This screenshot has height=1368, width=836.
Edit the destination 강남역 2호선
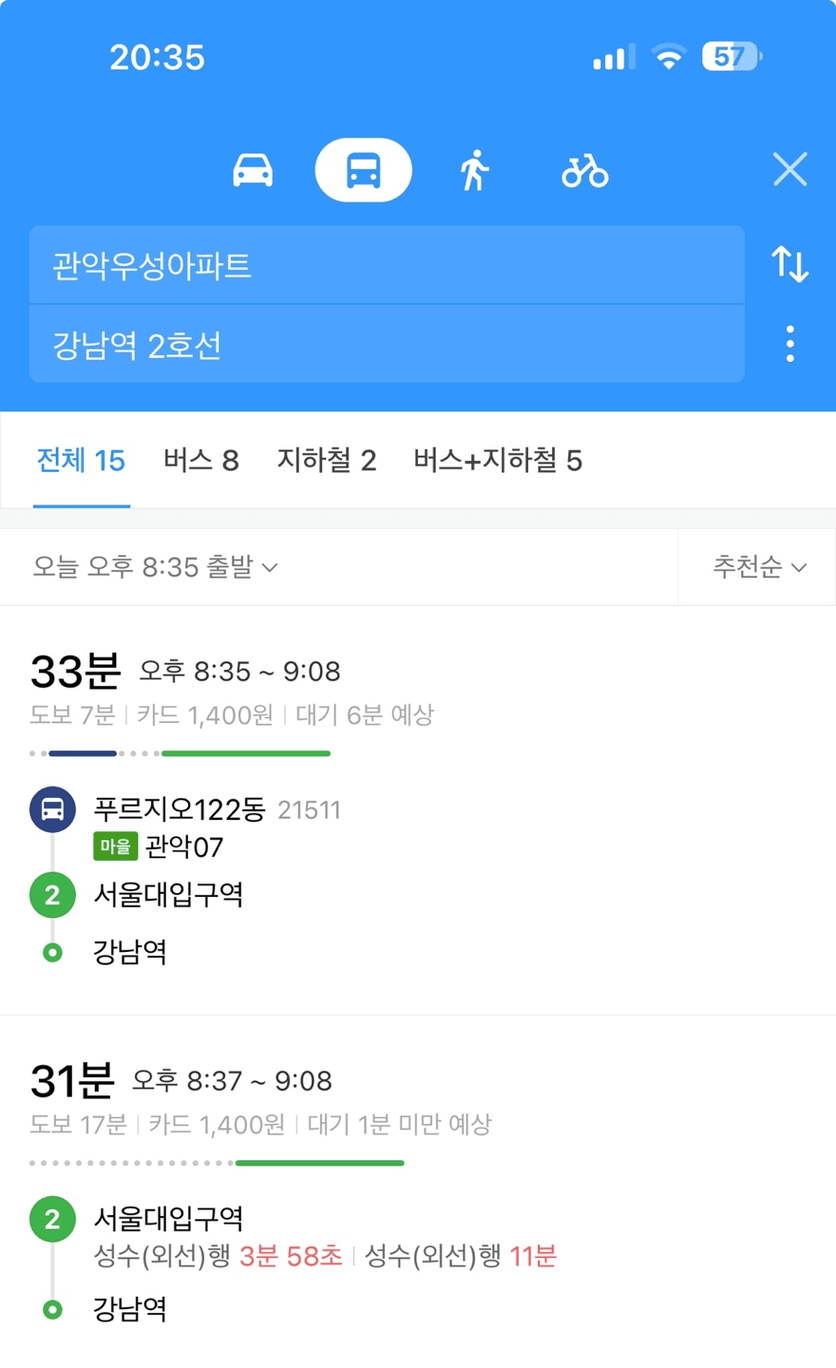coord(387,344)
